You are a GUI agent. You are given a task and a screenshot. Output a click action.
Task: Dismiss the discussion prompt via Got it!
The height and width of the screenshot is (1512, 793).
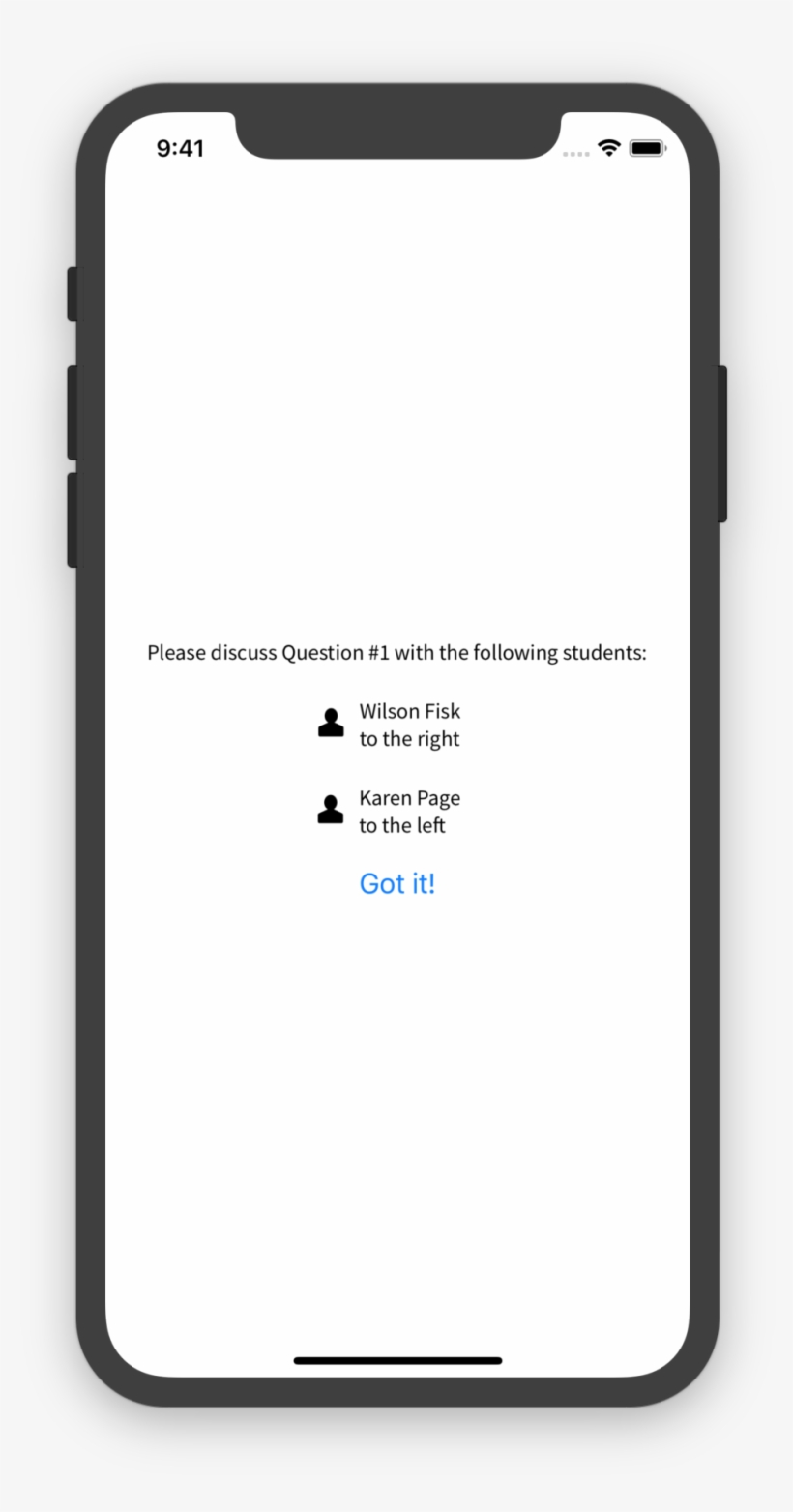pos(396,883)
